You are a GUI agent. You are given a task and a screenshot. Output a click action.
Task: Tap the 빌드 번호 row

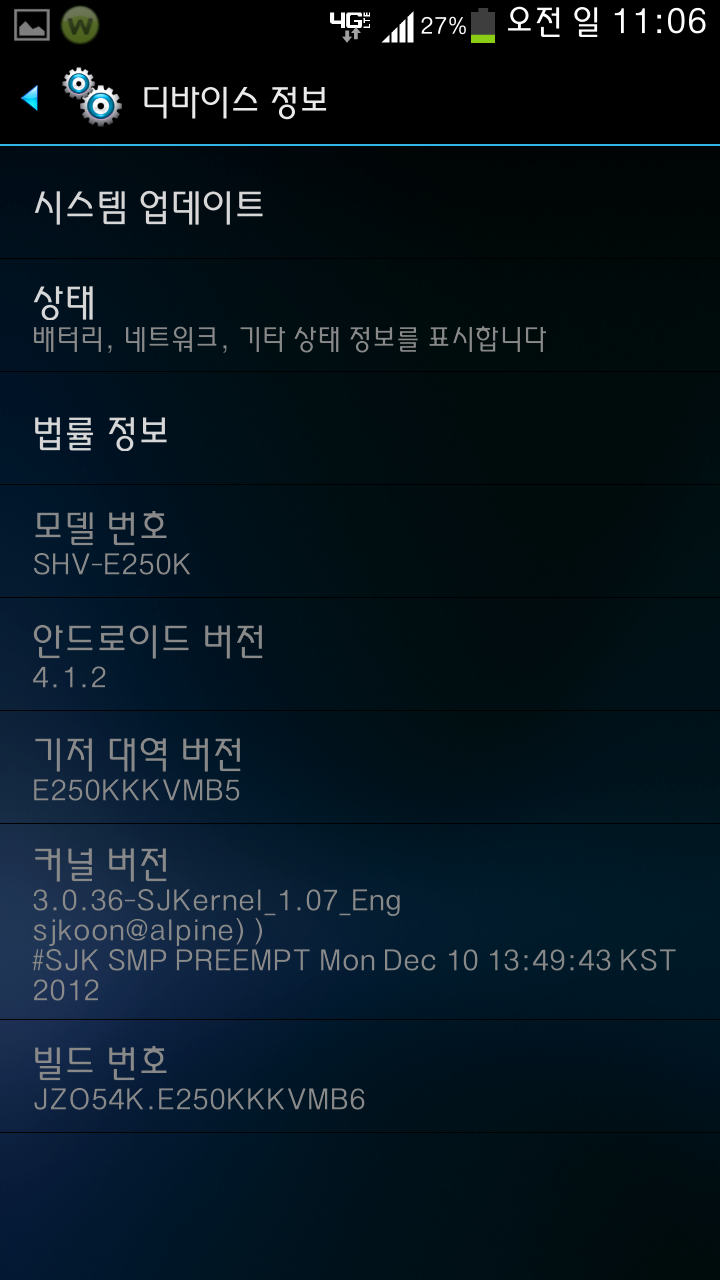[x=360, y=1077]
